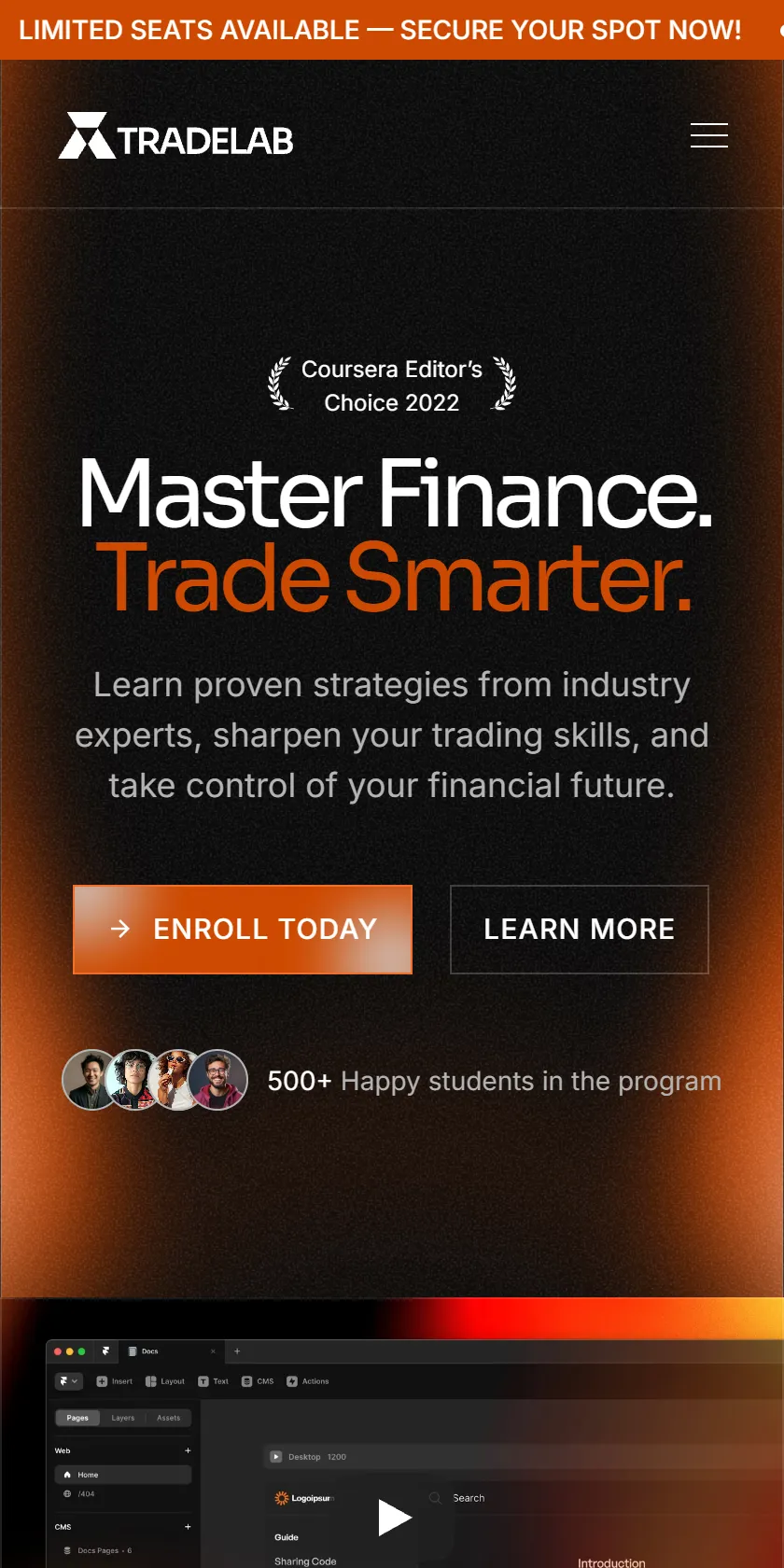Play the preview video
This screenshot has height=1568, width=784.
click(x=394, y=1518)
